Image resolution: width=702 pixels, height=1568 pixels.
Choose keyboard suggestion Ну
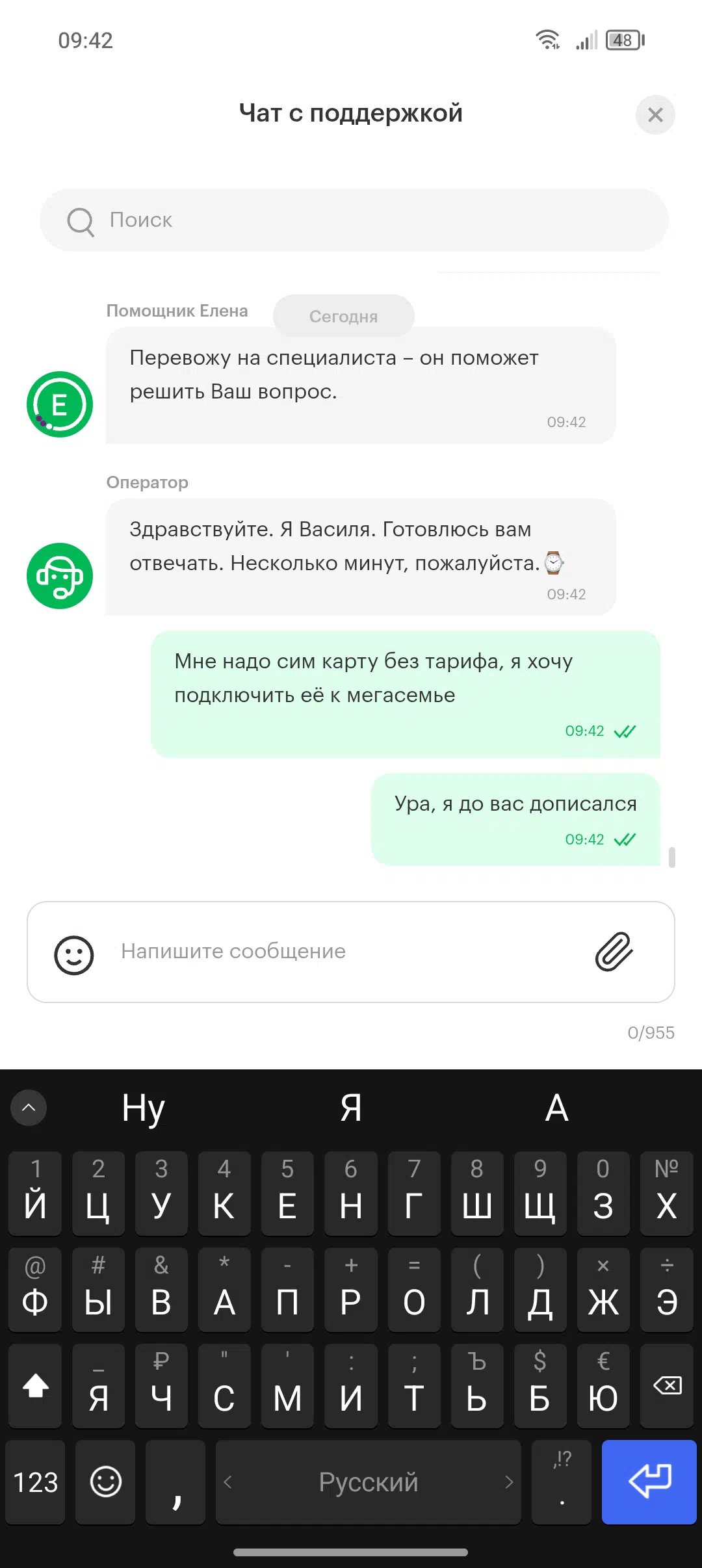tap(144, 1108)
